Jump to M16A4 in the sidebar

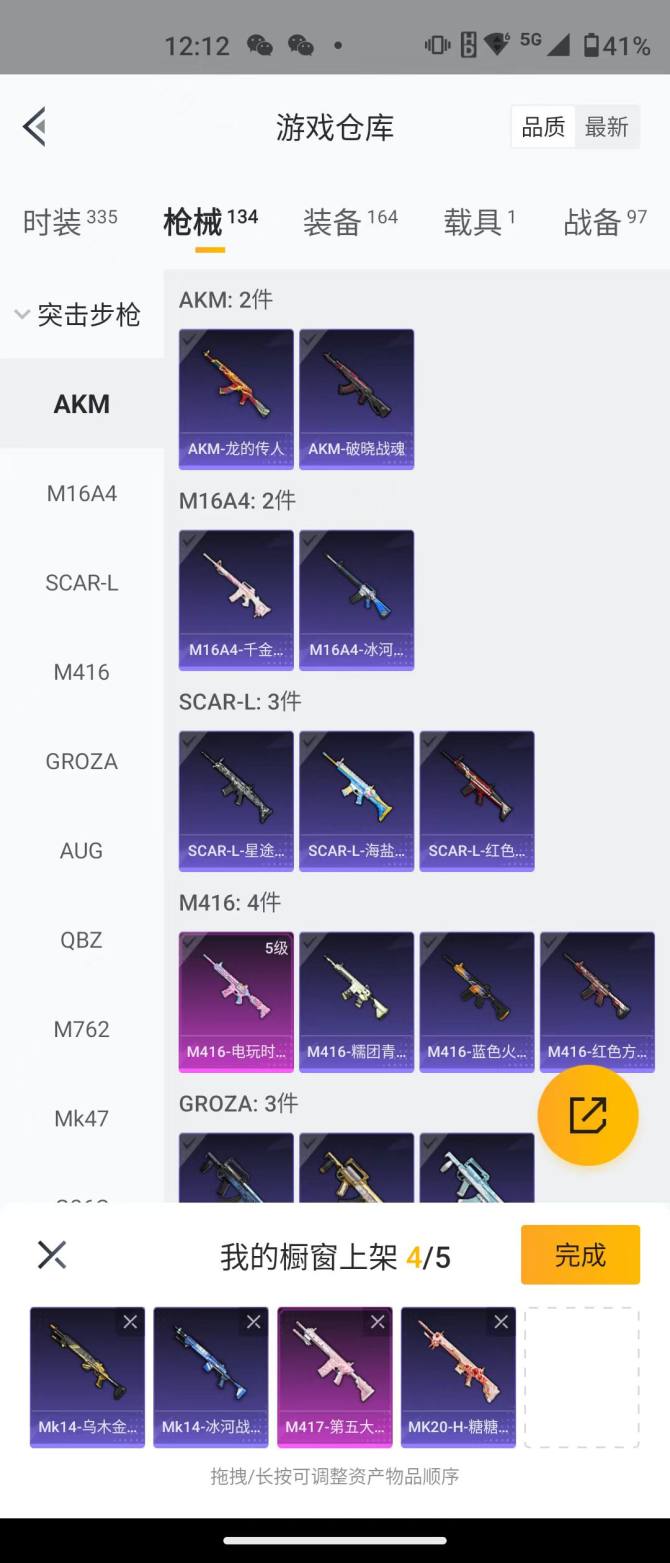[x=82, y=493]
